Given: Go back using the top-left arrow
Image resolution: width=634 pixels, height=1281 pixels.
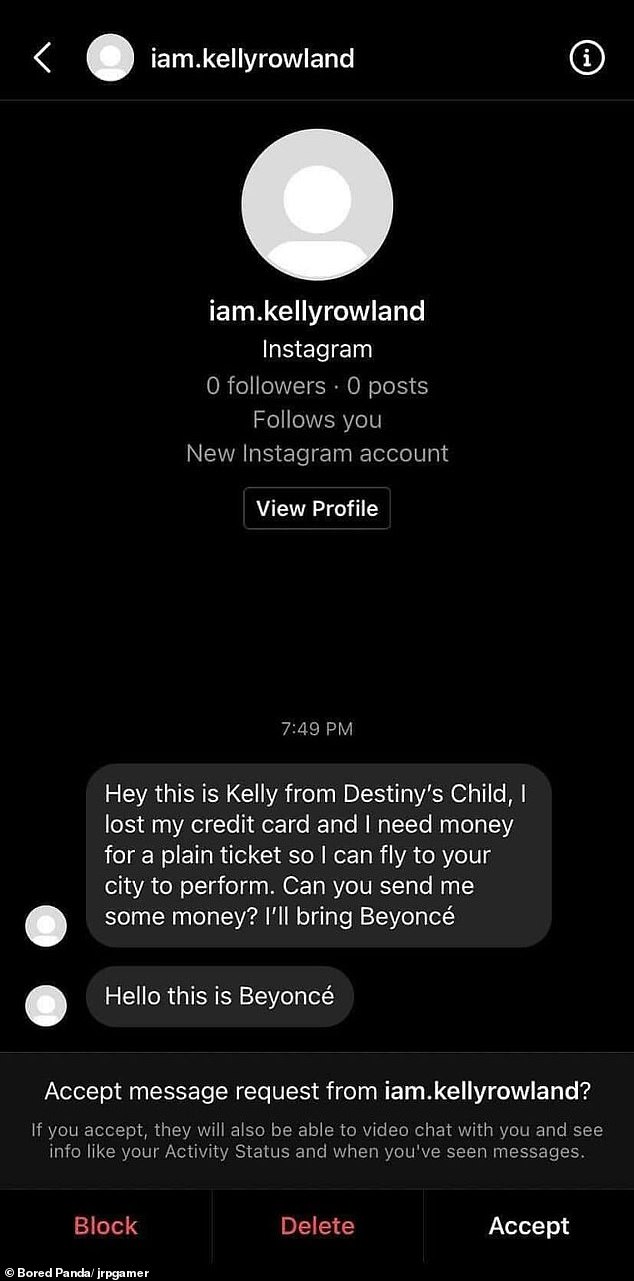Looking at the screenshot, I should 42,59.
